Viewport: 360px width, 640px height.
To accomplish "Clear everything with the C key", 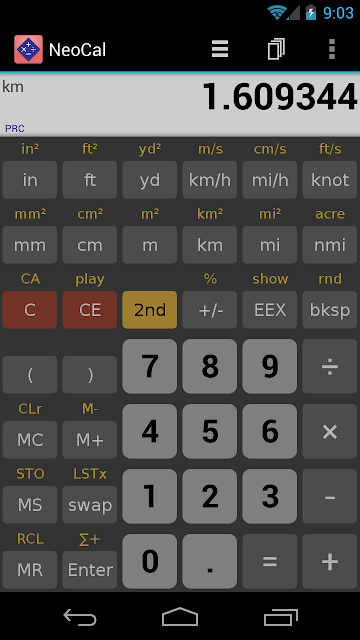I will click(x=30, y=310).
